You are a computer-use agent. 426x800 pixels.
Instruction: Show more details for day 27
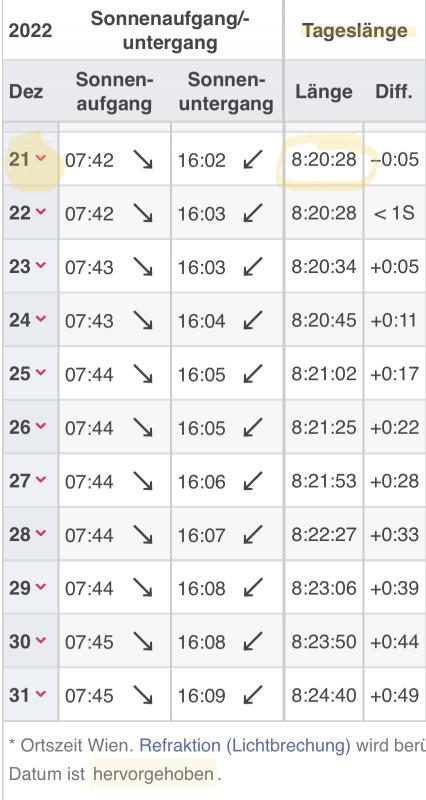41,480
